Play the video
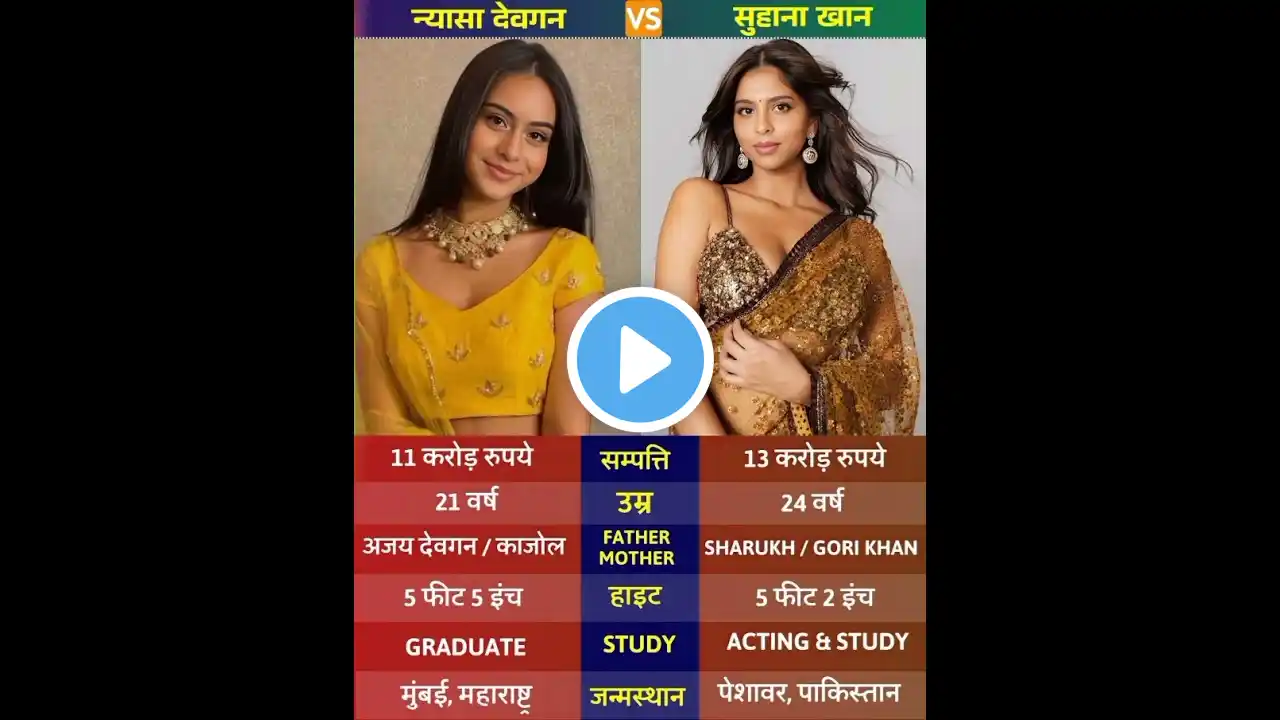Screen dimensions: 1280x720 click(640, 360)
